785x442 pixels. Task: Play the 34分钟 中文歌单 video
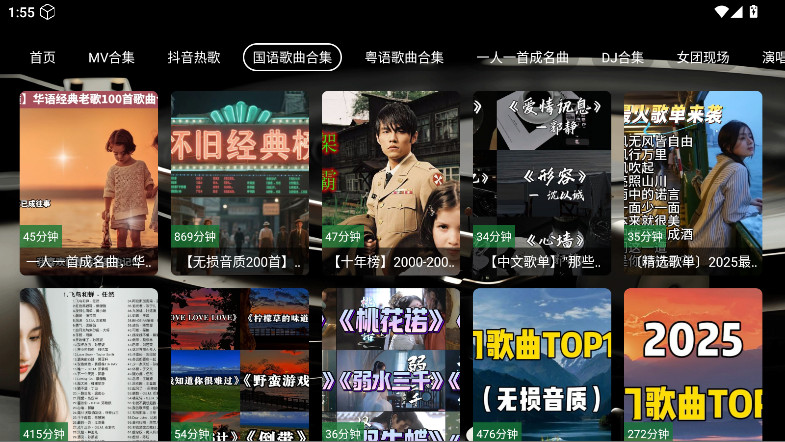coord(542,182)
